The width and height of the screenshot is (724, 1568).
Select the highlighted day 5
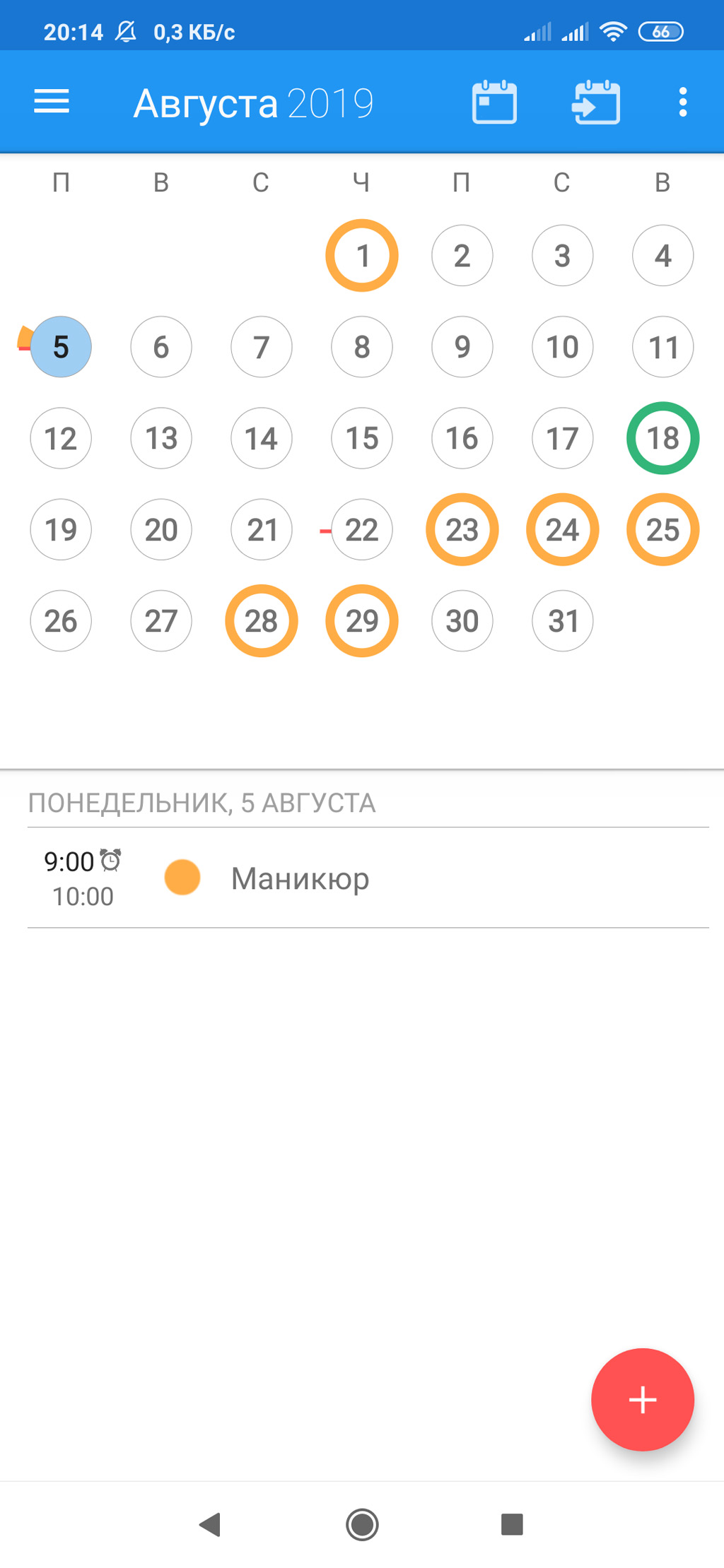[x=61, y=347]
